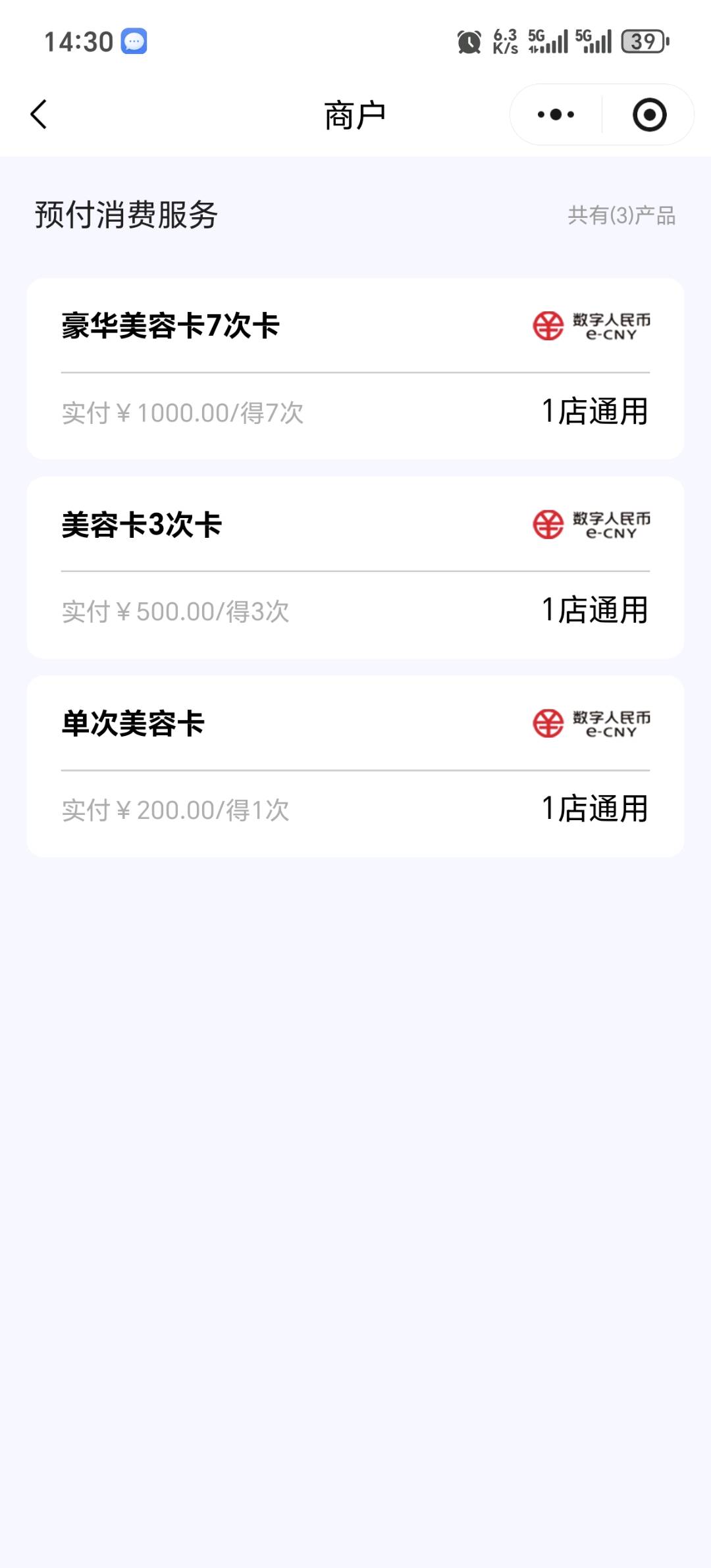Click the back chevron at top left
This screenshot has width=711, height=1568.
point(38,113)
